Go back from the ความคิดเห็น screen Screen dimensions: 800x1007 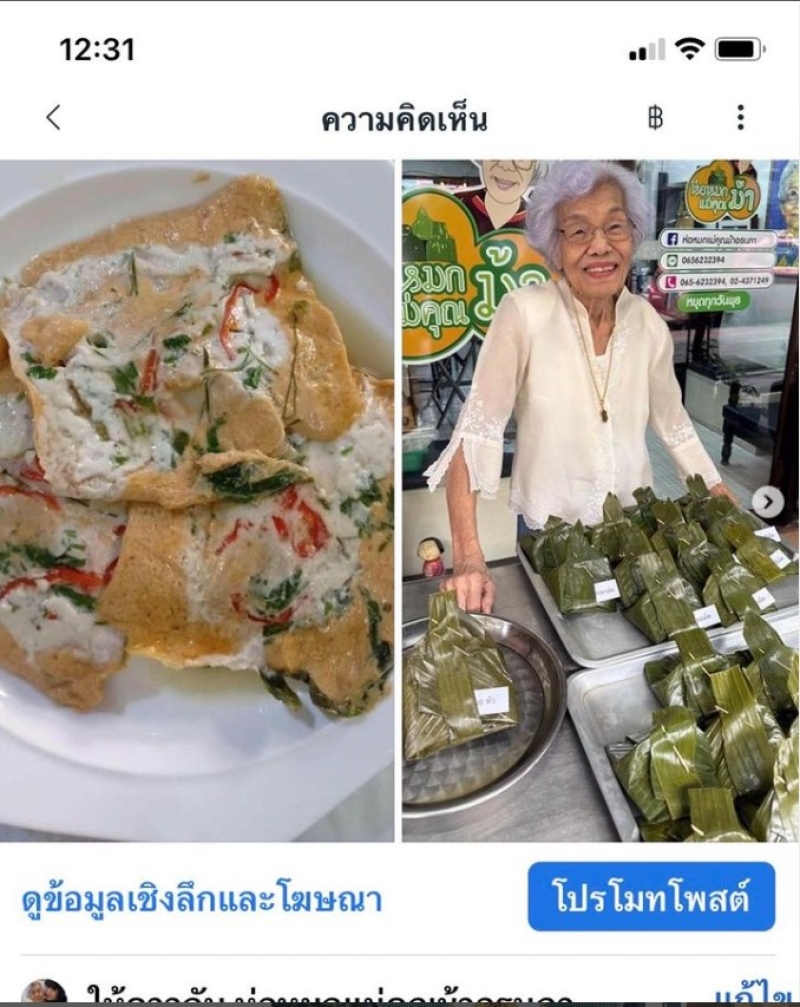click(53, 118)
